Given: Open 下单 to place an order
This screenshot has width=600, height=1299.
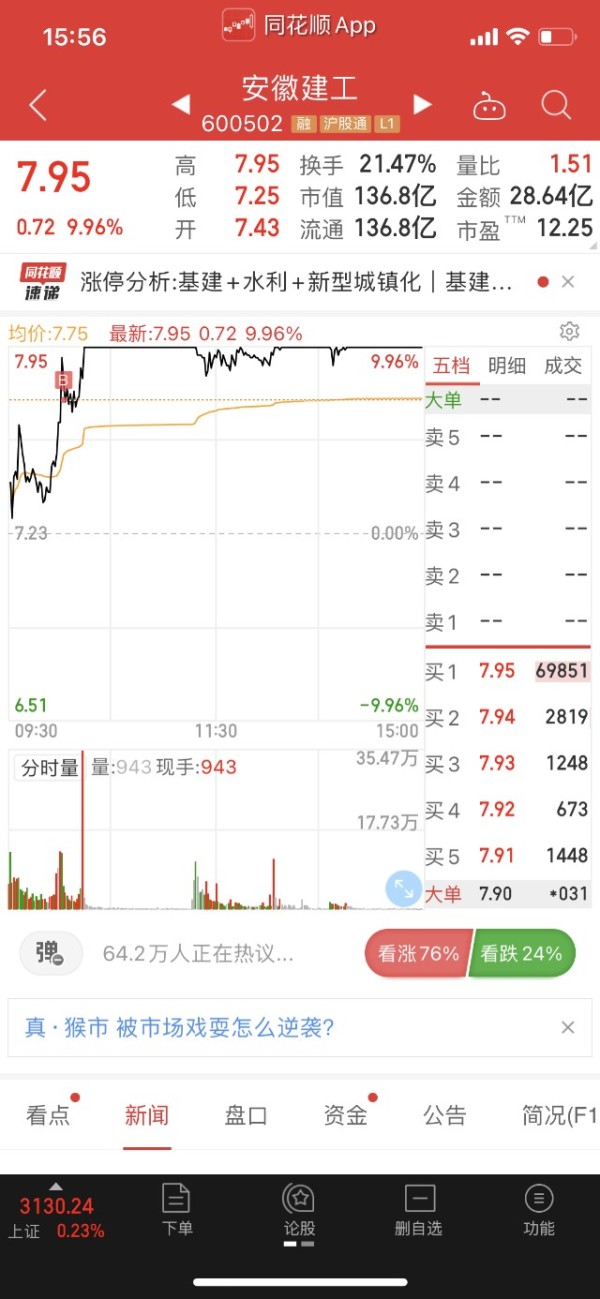Looking at the screenshot, I should point(177,1210).
